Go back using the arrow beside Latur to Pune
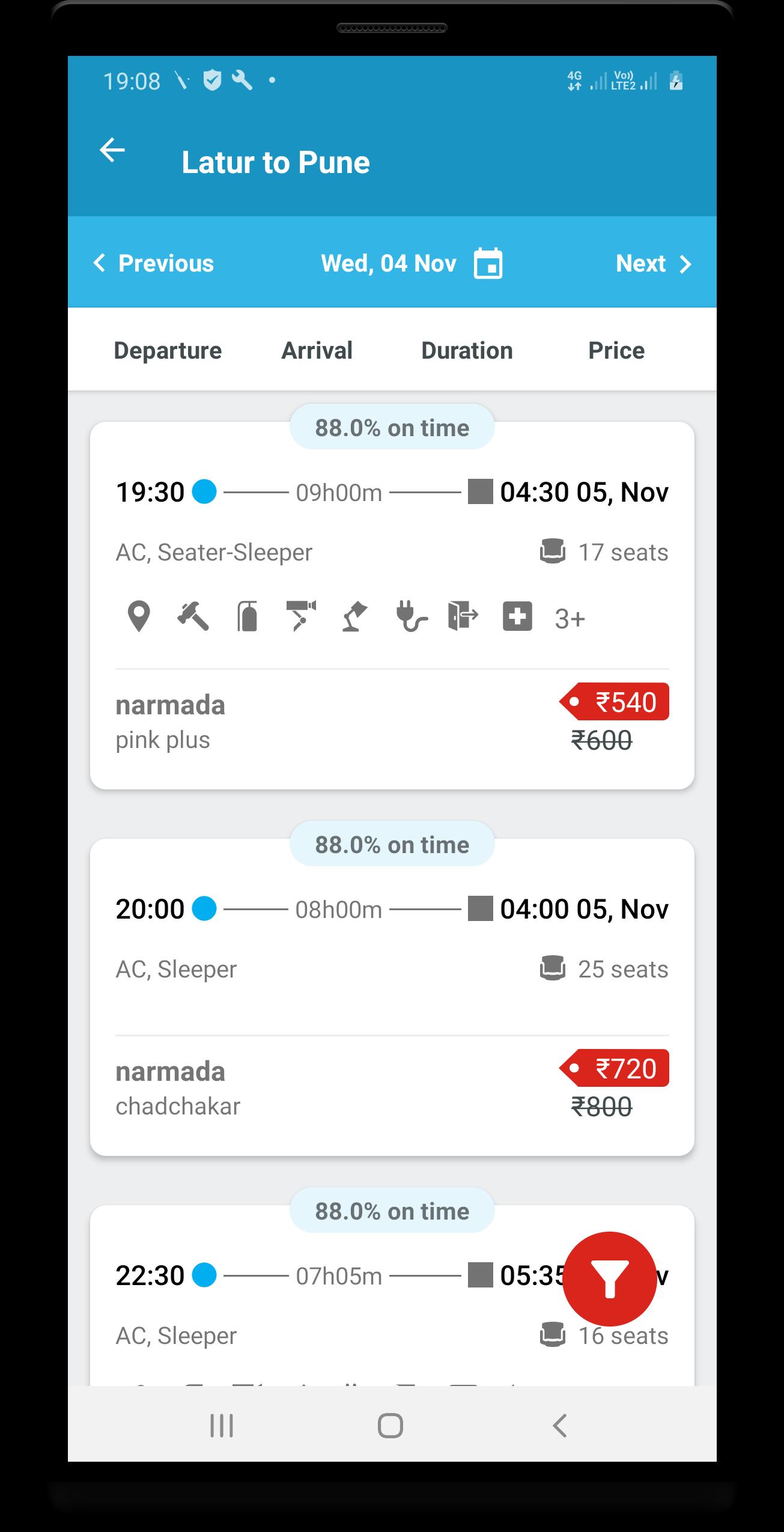Image resolution: width=784 pixels, height=1532 pixels. point(112,150)
